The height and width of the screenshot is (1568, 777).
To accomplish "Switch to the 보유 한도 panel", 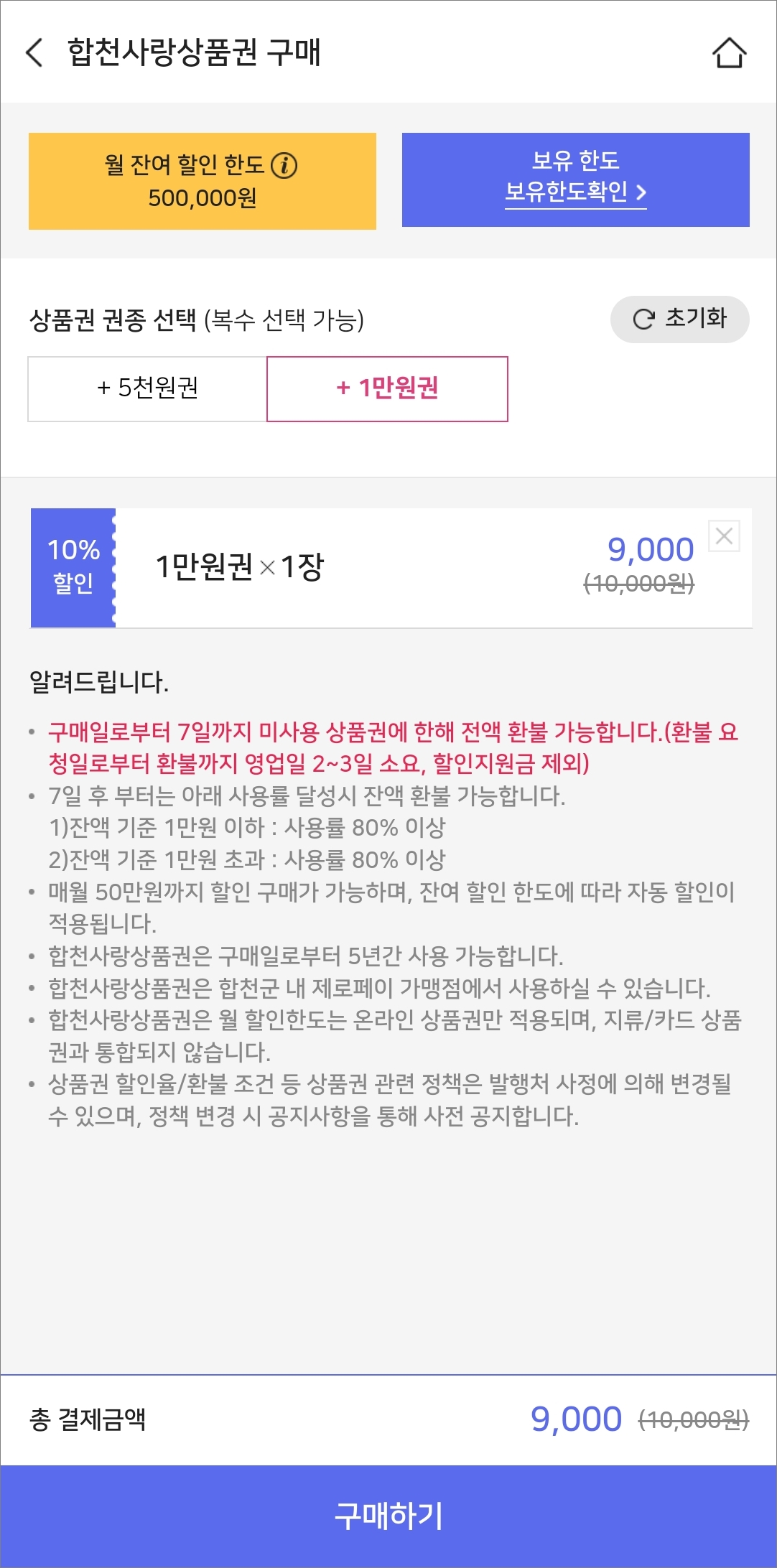I will [x=575, y=180].
